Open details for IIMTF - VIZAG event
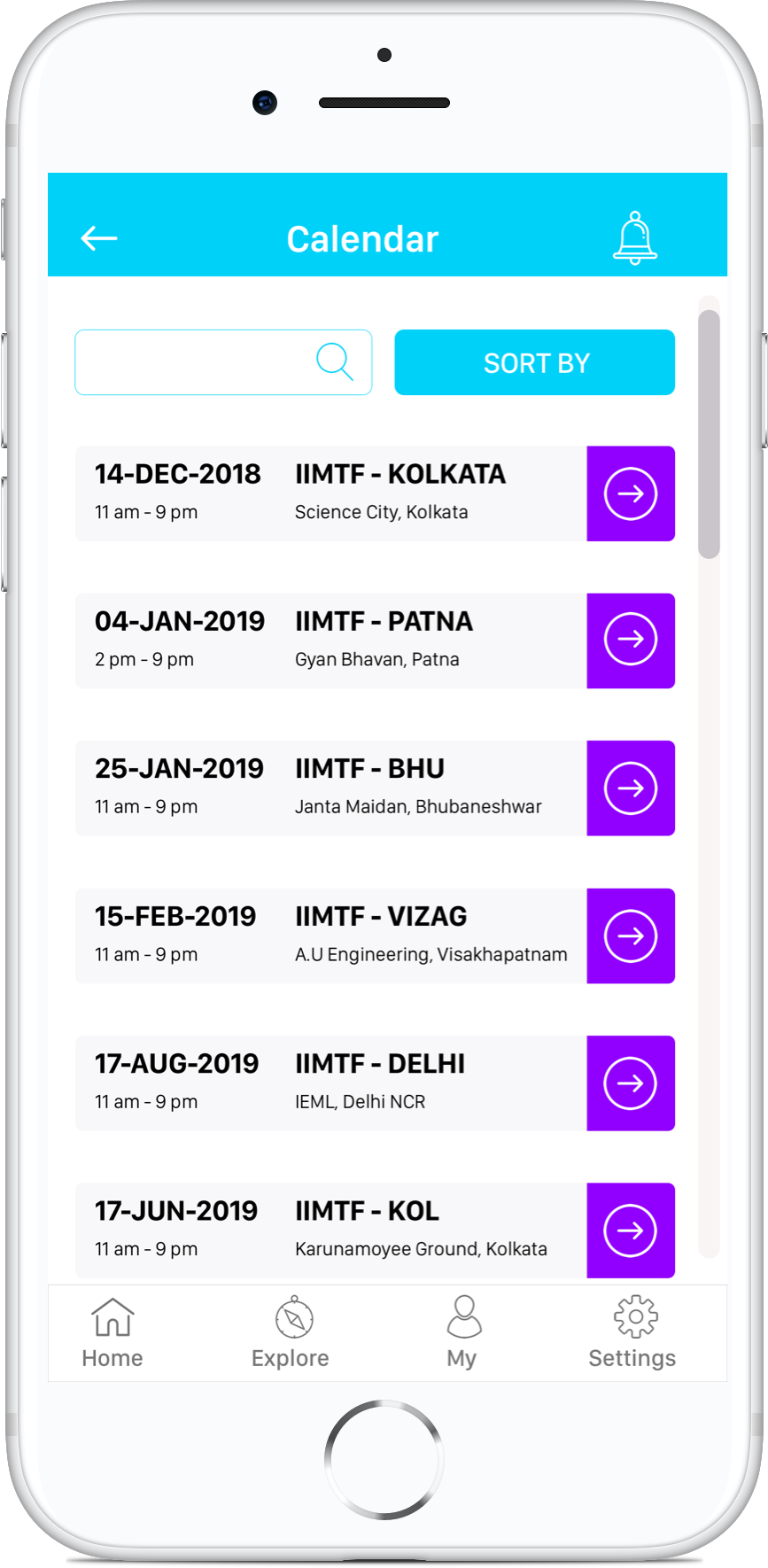768x1568 pixels. click(x=631, y=935)
